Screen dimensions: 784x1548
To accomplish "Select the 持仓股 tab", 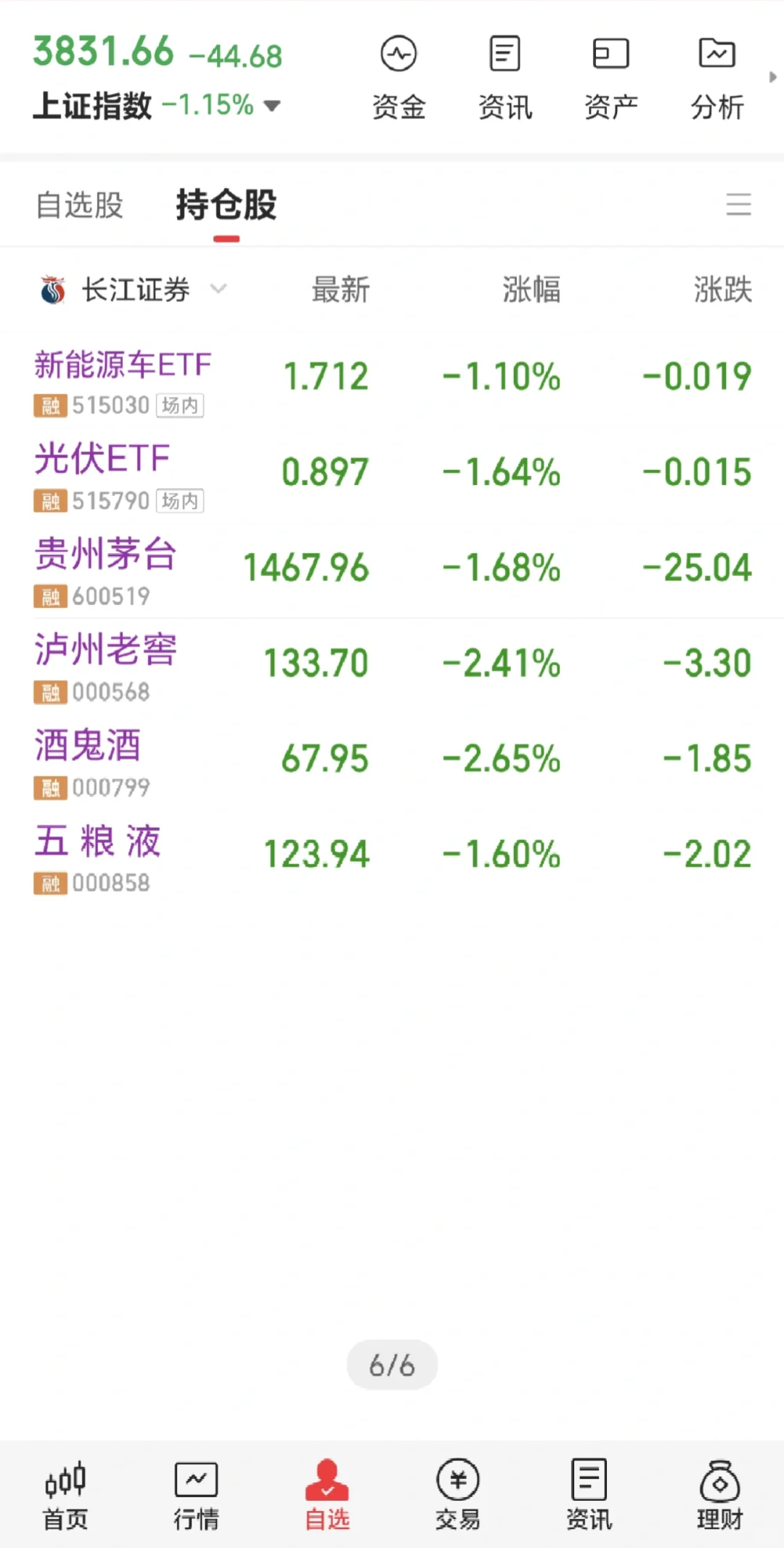I will click(226, 205).
